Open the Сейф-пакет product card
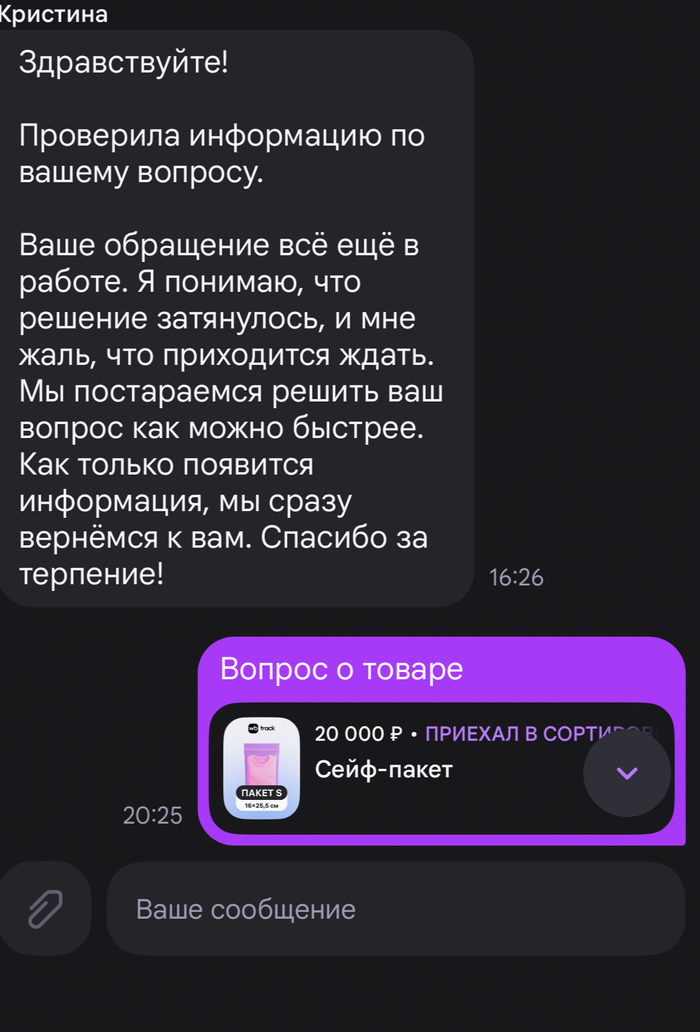 441,769
